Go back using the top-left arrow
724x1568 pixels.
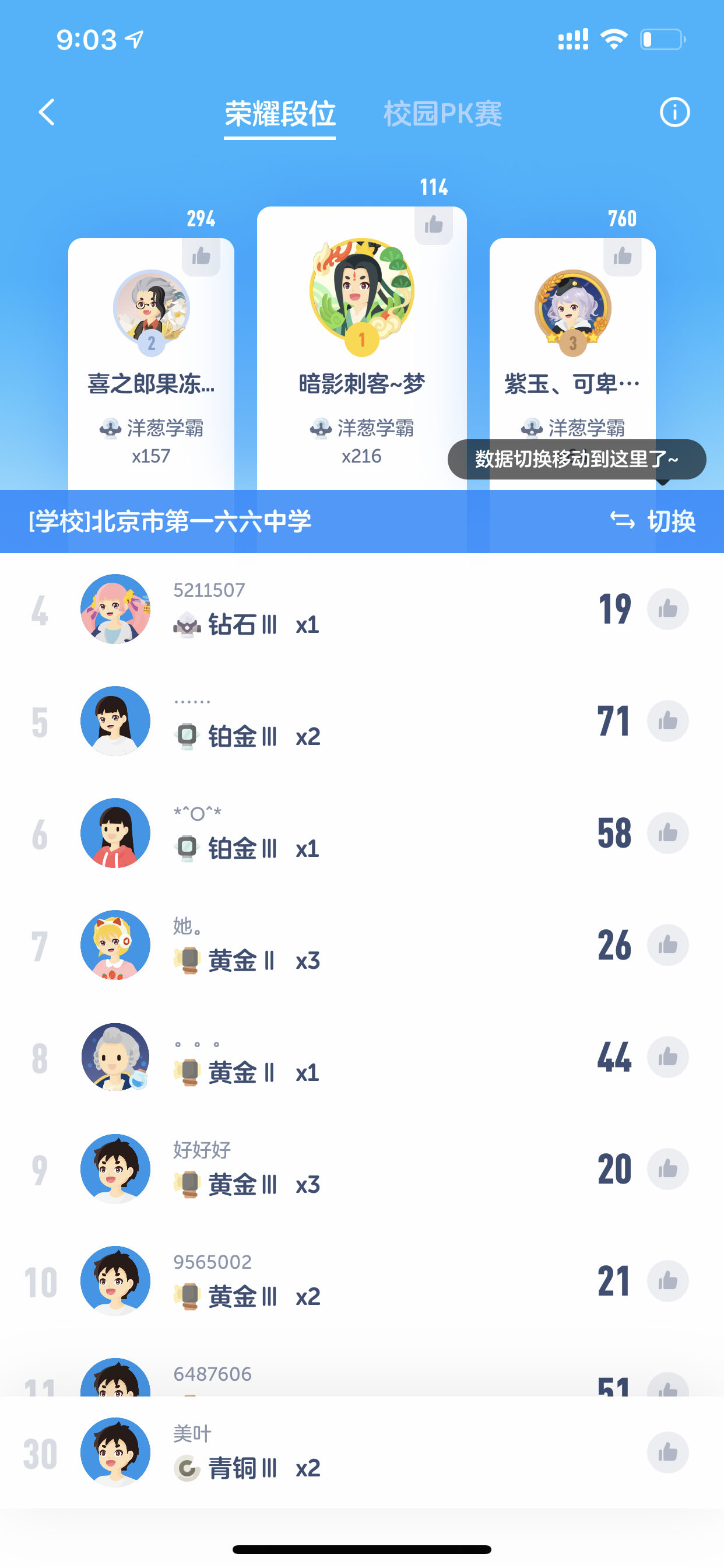coord(47,113)
